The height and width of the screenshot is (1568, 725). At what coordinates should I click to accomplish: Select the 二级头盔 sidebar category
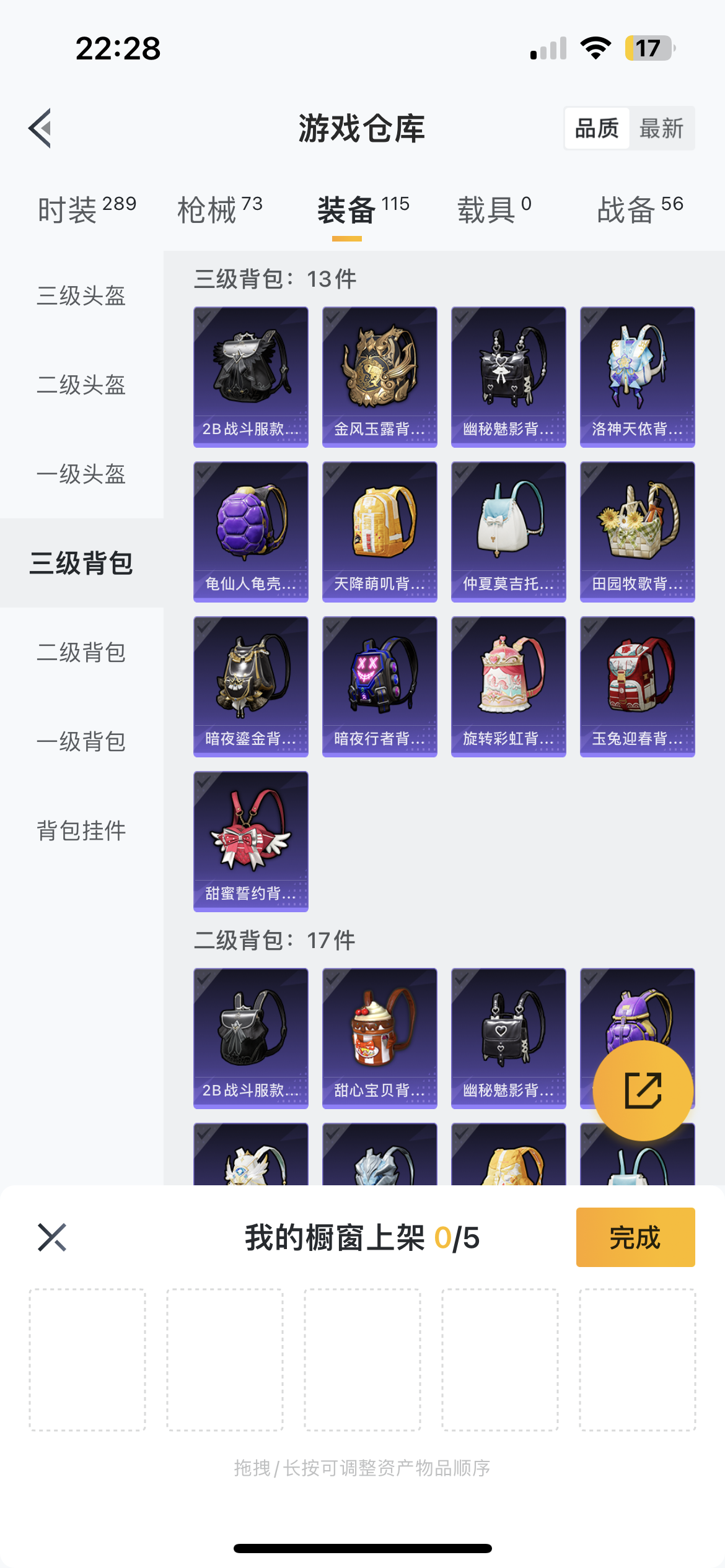(x=81, y=385)
